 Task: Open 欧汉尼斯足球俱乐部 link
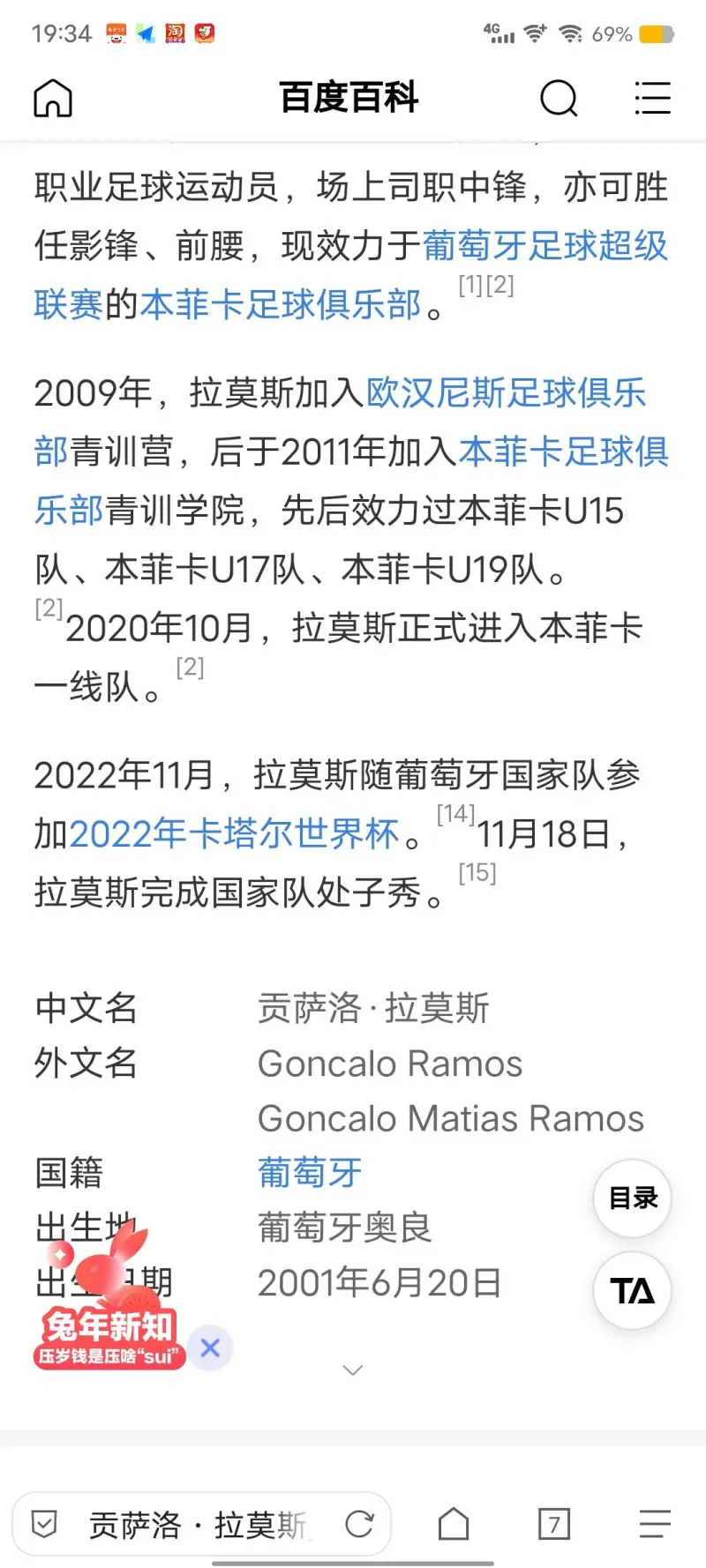pyautogui.click(x=506, y=392)
